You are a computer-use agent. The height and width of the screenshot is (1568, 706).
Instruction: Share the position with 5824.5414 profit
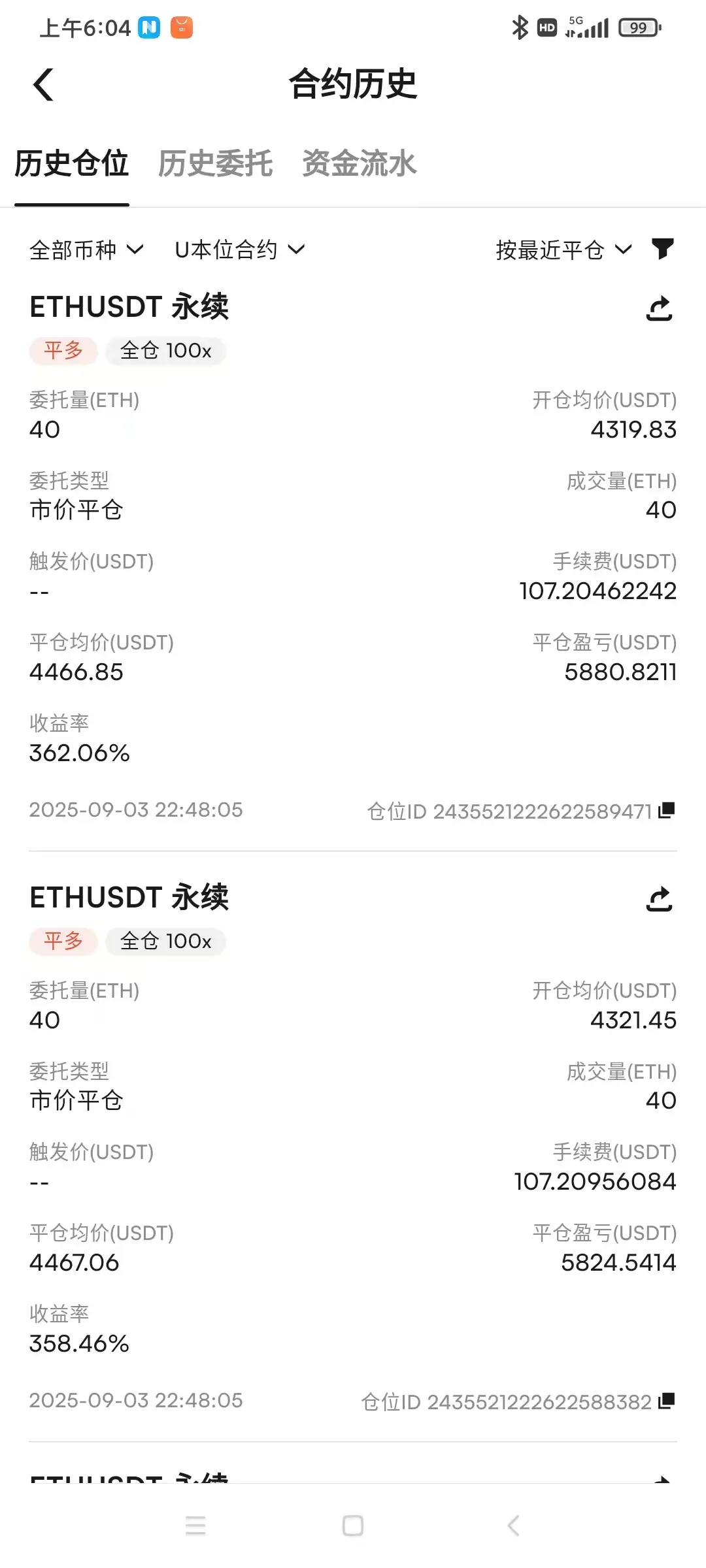click(659, 899)
